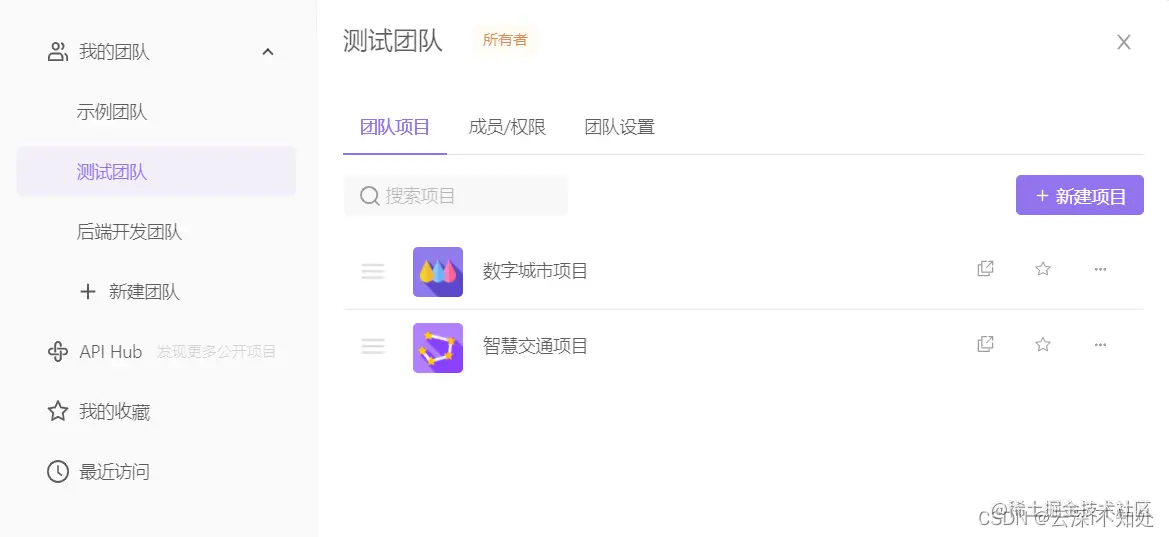1169x537 pixels.
Task: Open the 智慧交通项目 project
Action: click(535, 346)
